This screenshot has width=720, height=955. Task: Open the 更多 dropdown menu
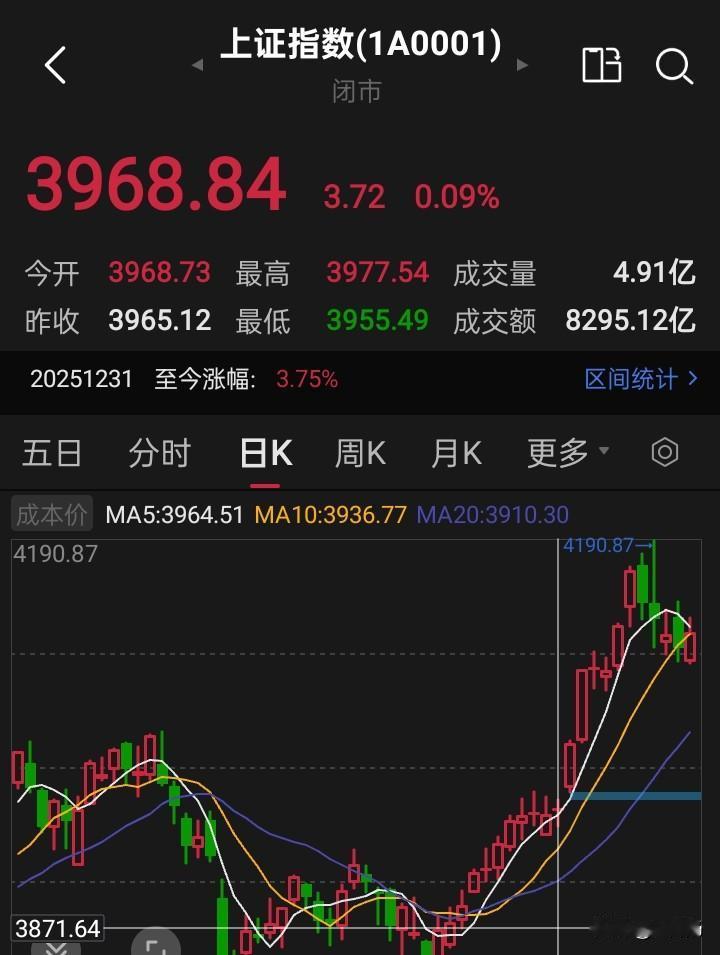click(564, 452)
